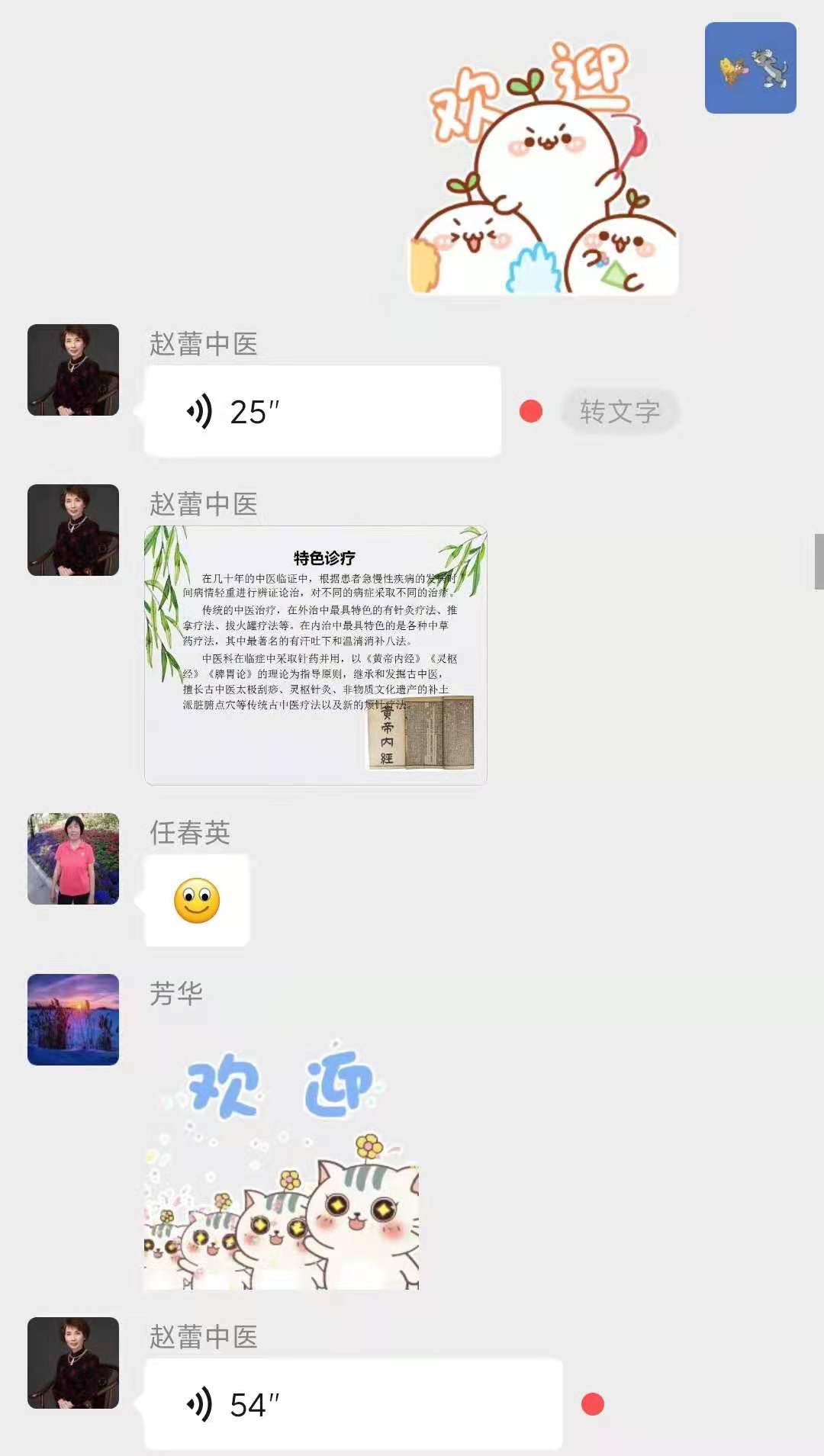Open the blue cat 欢迎 sticker from 芳华
824x1456 pixels.
point(282,1167)
